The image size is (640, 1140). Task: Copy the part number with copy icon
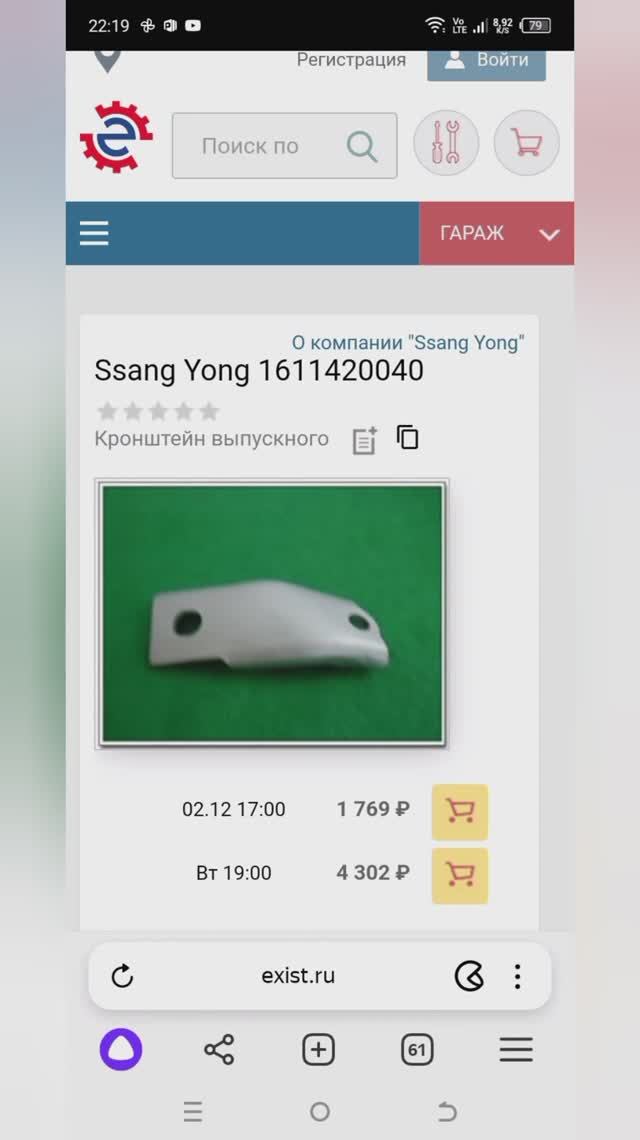(408, 438)
